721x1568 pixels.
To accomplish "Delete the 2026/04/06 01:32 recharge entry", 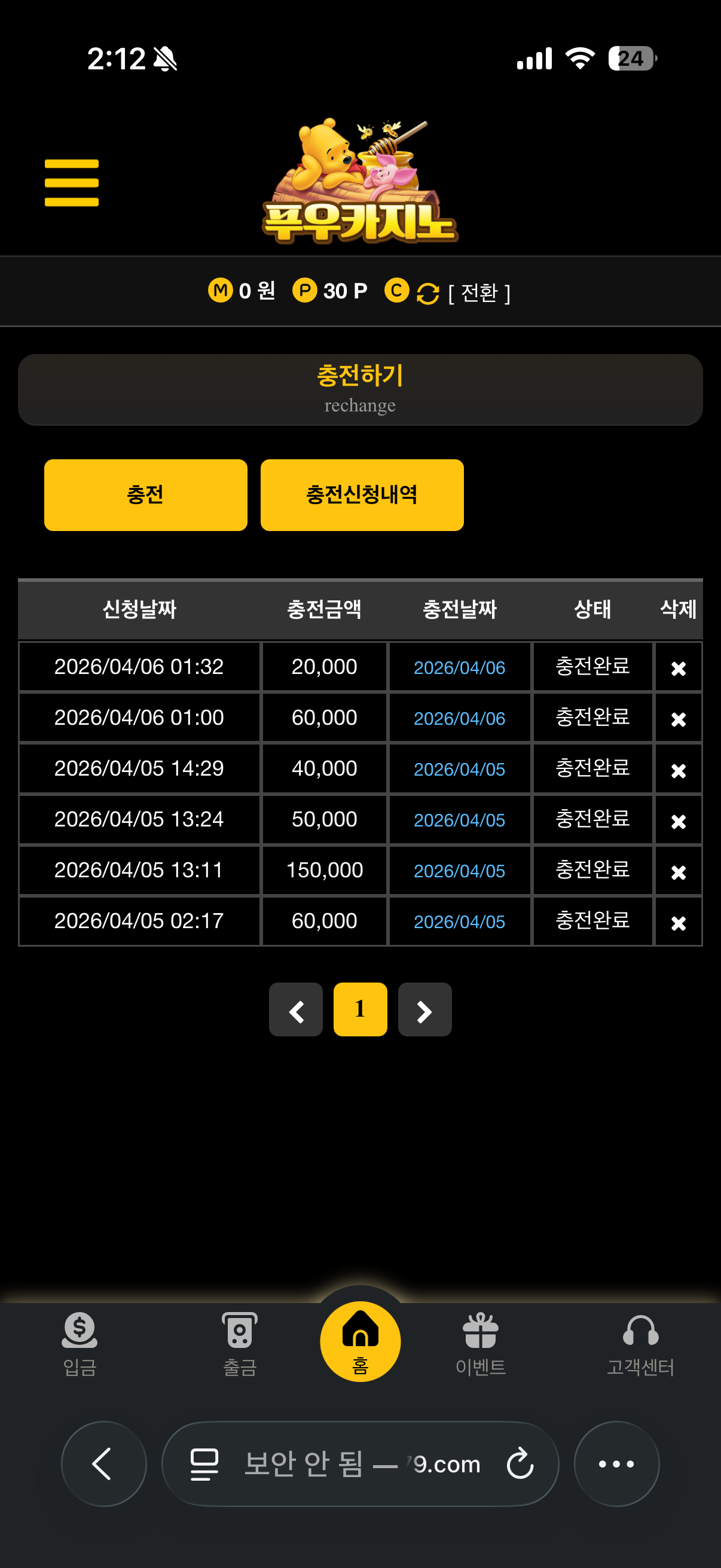I will coord(678,669).
